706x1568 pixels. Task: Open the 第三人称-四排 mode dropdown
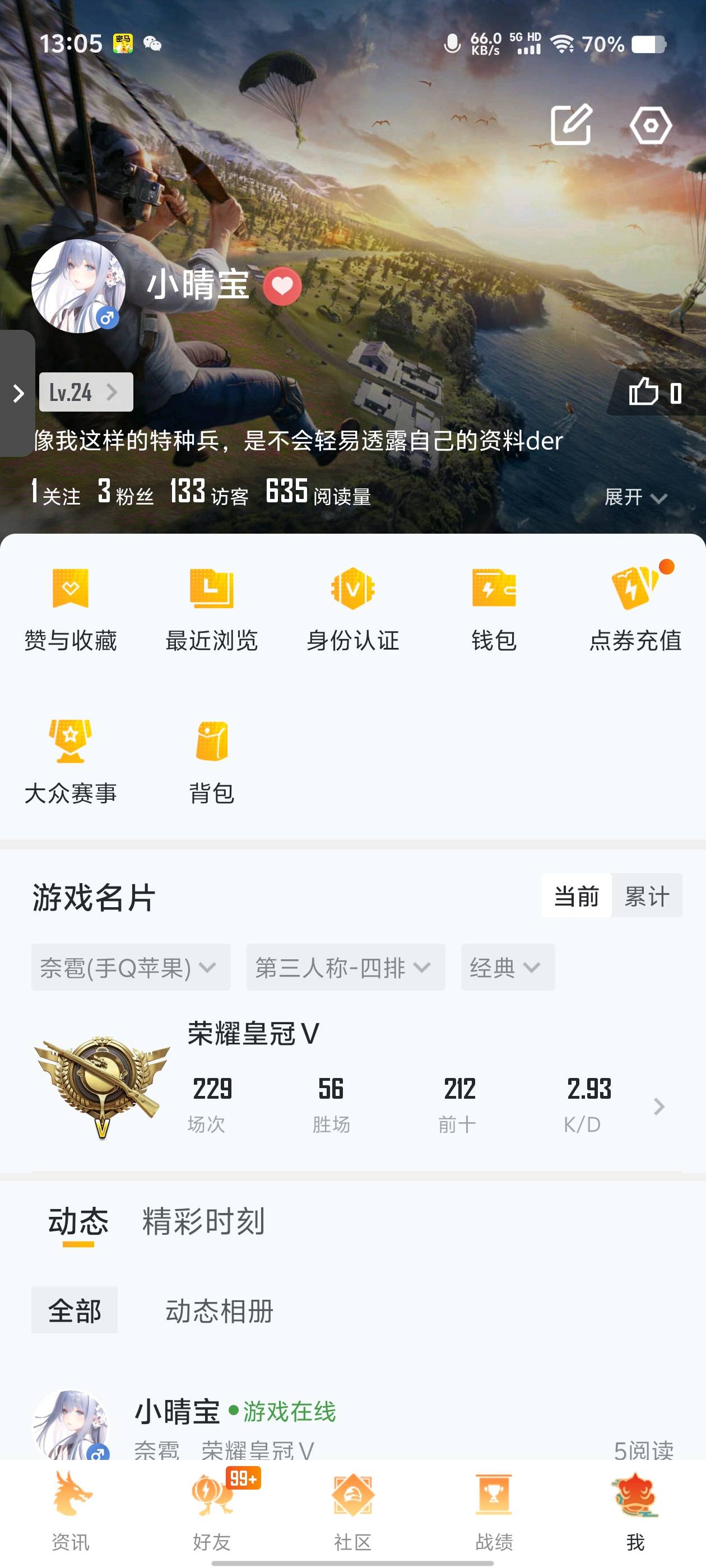(x=345, y=967)
